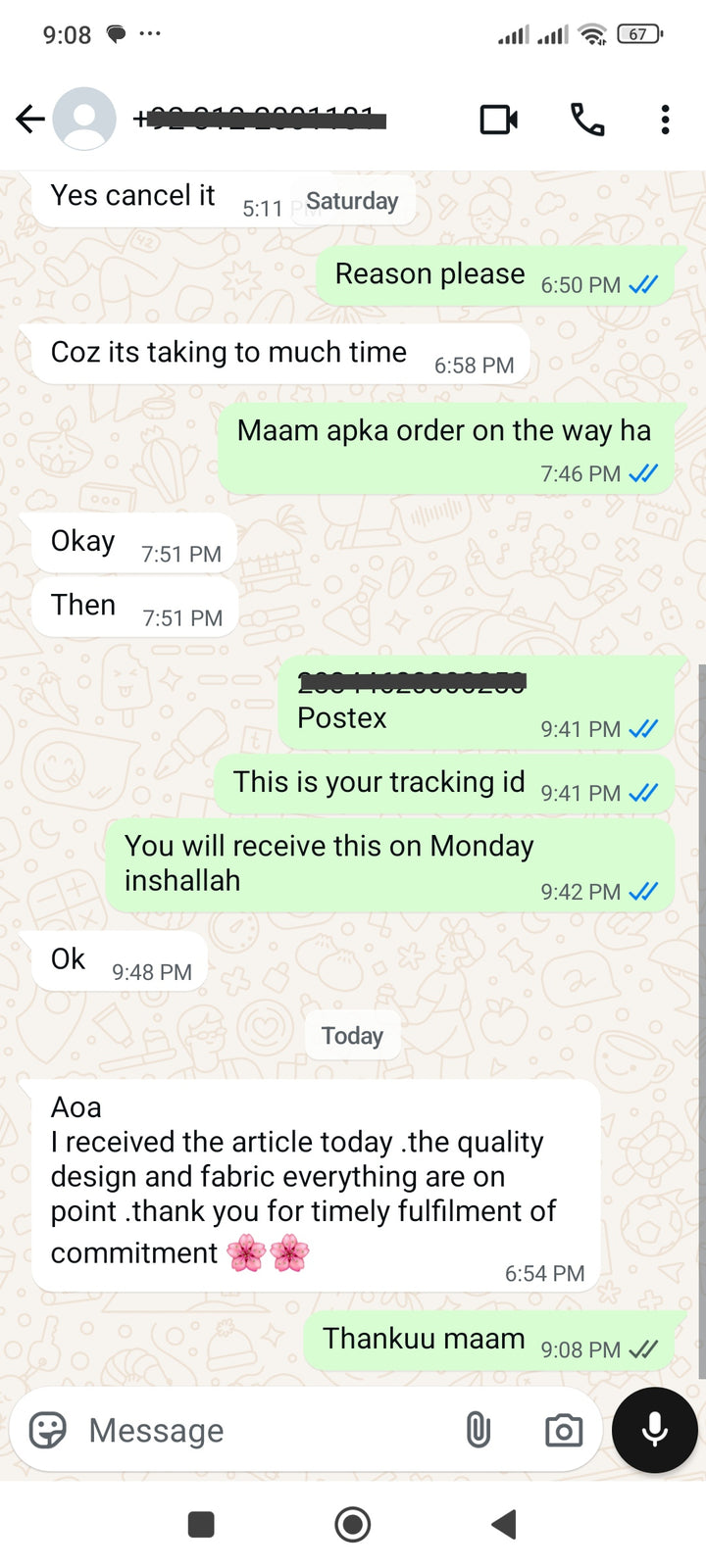Tap the system home button
Screen dimensions: 706x1568
point(353,1524)
